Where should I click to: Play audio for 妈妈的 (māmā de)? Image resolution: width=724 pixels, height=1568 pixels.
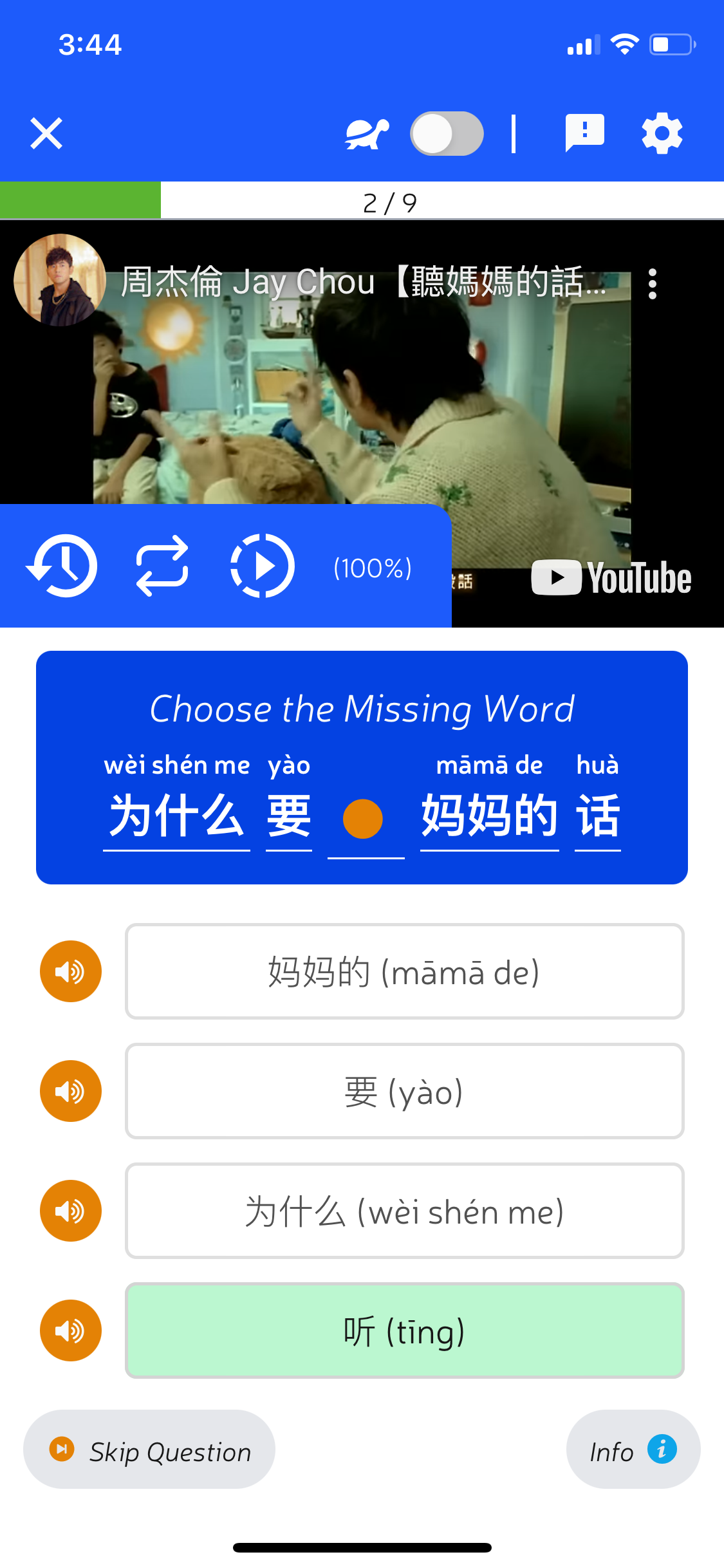point(71,971)
